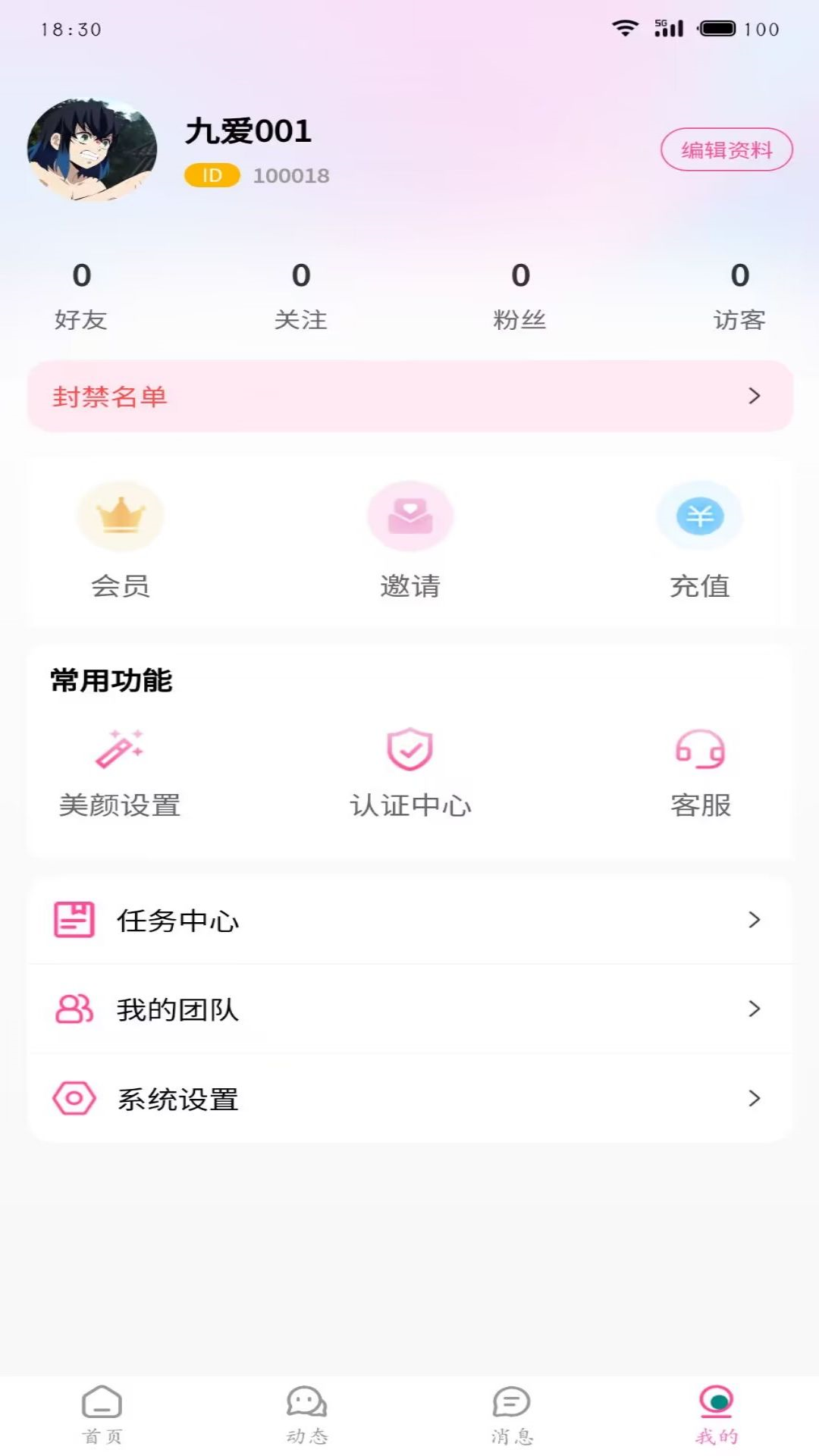Open the 封禁名单 ban list
819x1456 pixels.
click(409, 396)
